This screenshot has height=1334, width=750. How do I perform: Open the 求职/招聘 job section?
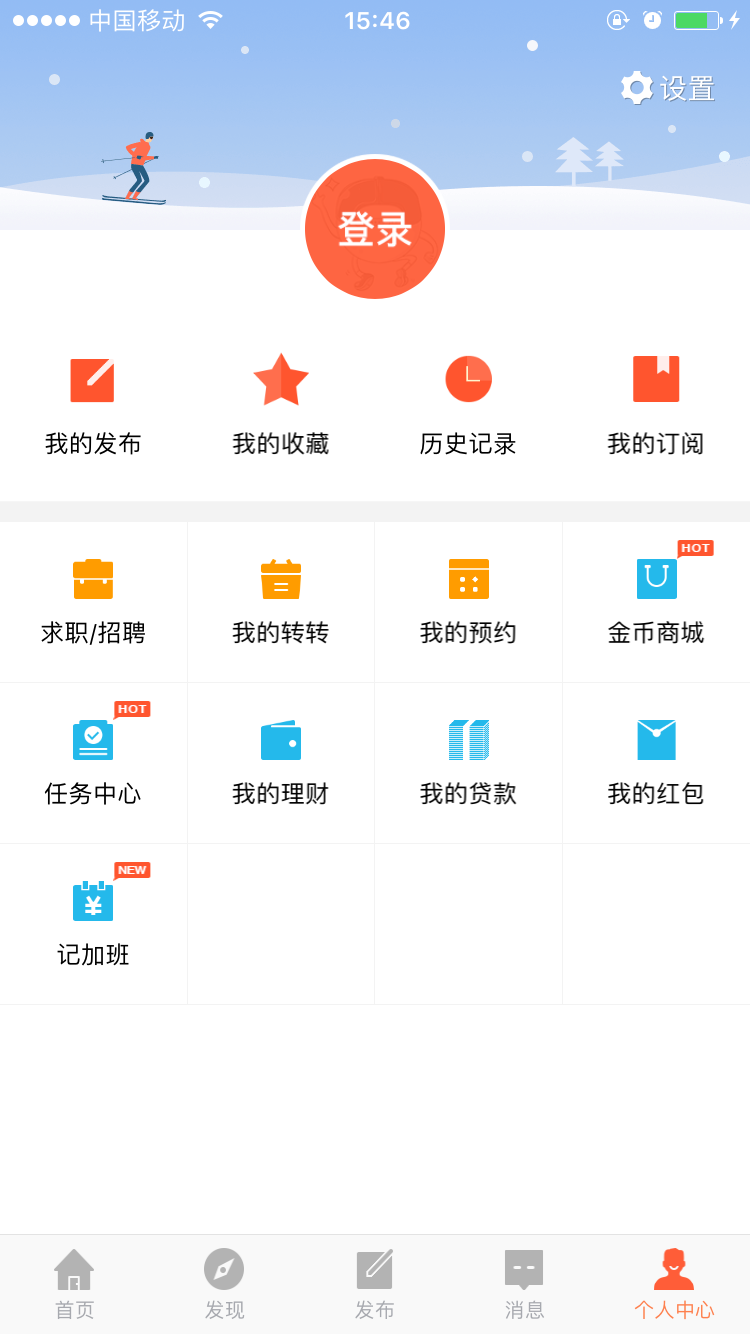point(92,600)
